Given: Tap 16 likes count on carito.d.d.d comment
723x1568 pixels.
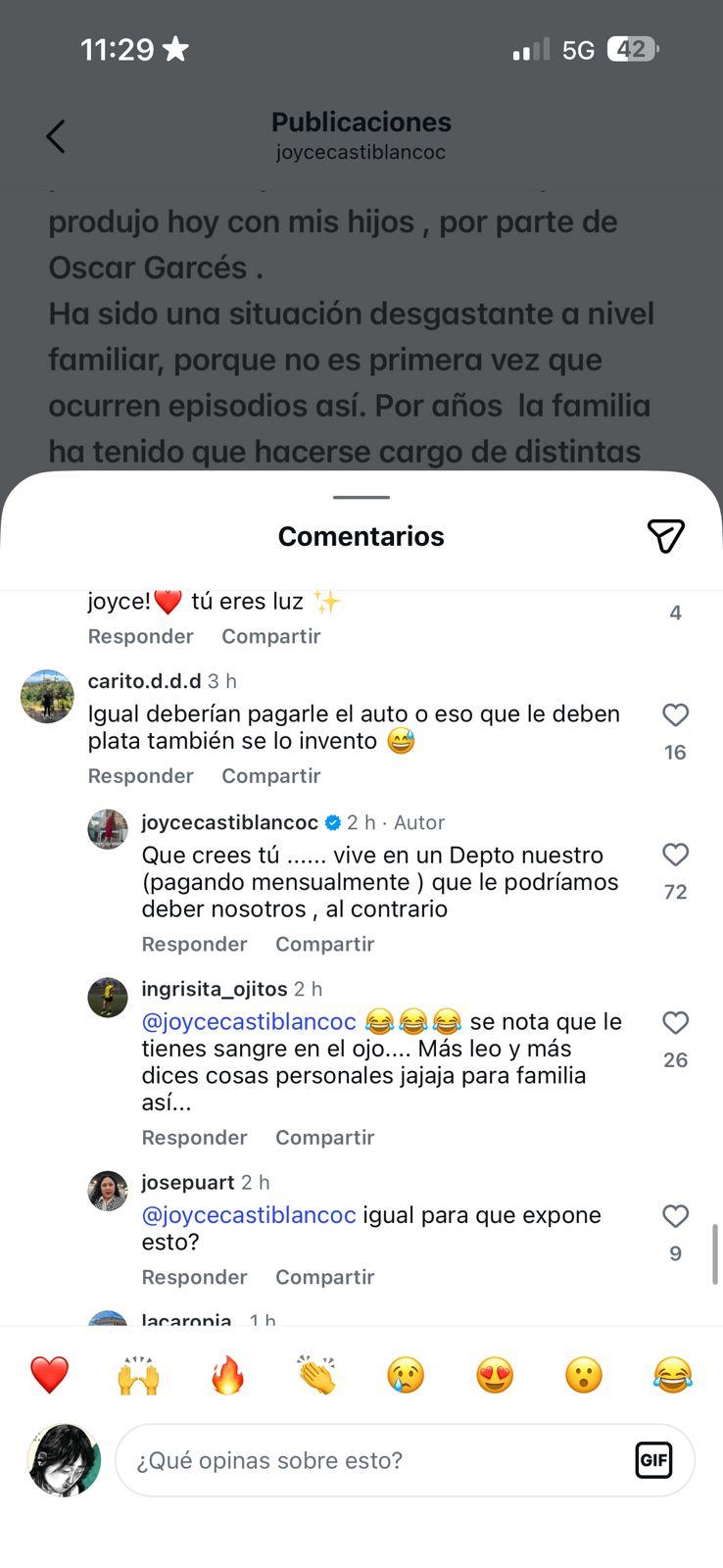Looking at the screenshot, I should click(675, 752).
